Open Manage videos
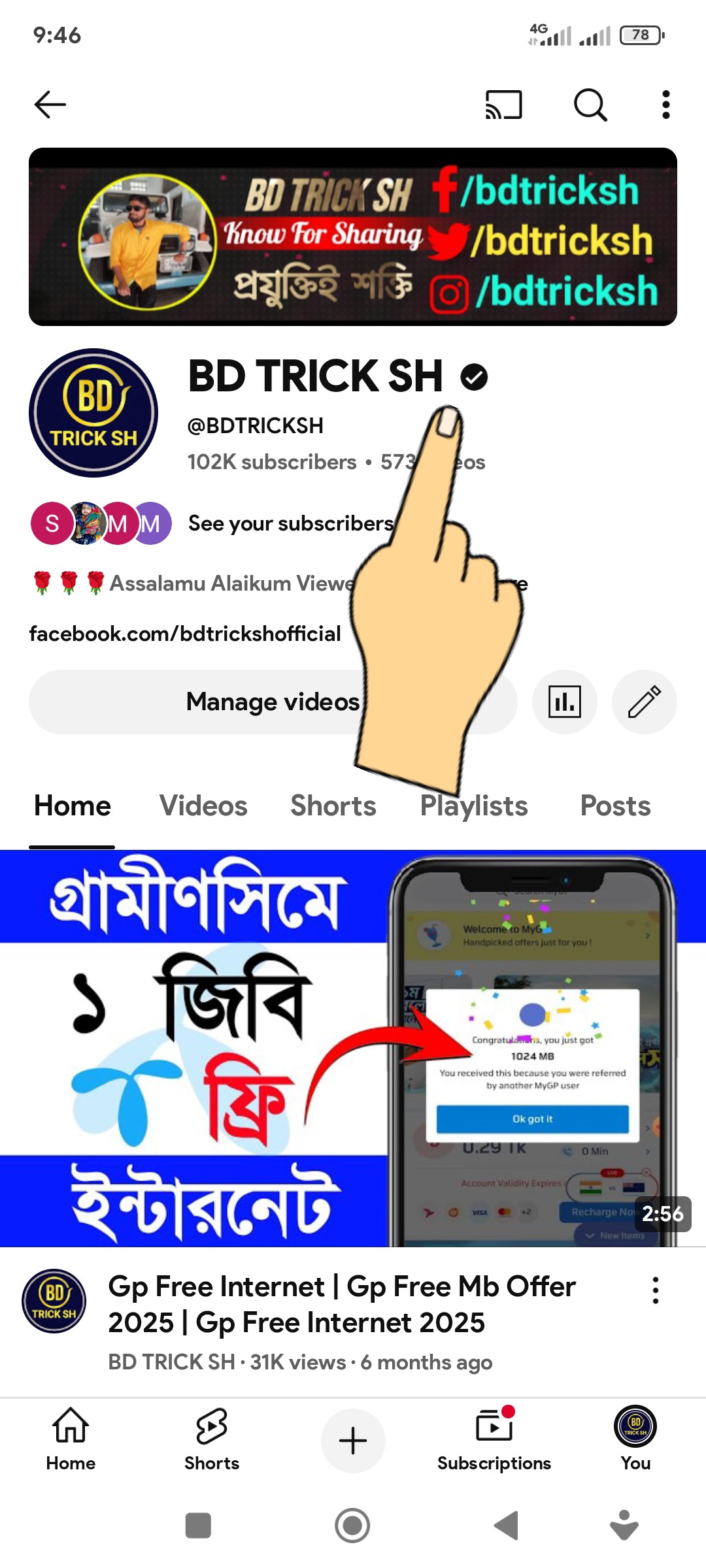The image size is (706, 1568). coord(196,702)
